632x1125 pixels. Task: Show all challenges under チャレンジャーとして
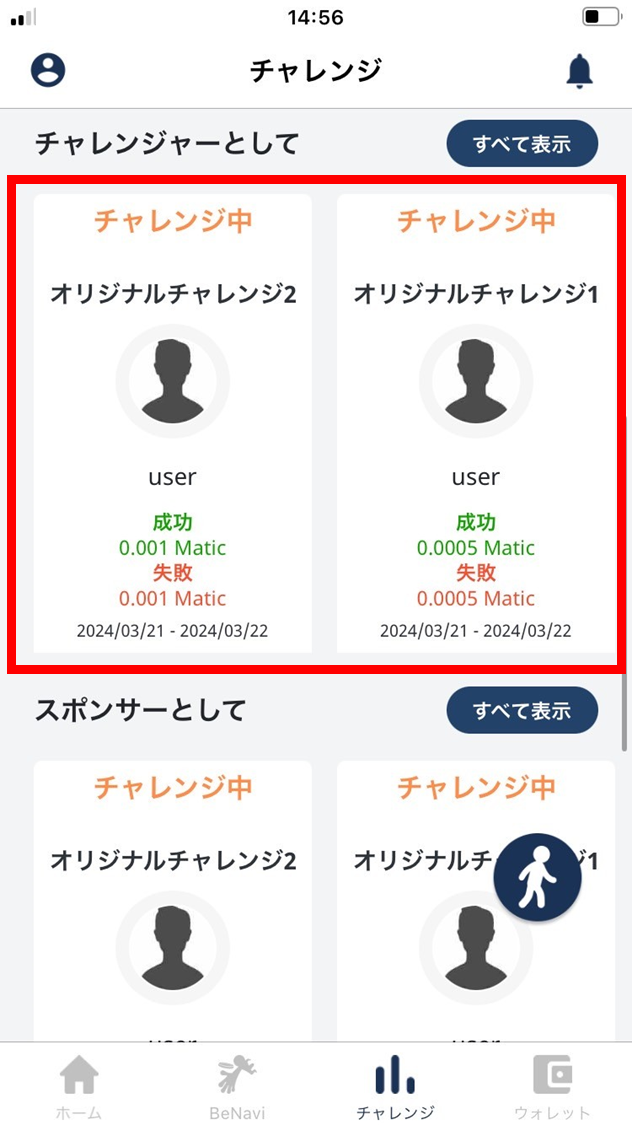pos(522,143)
